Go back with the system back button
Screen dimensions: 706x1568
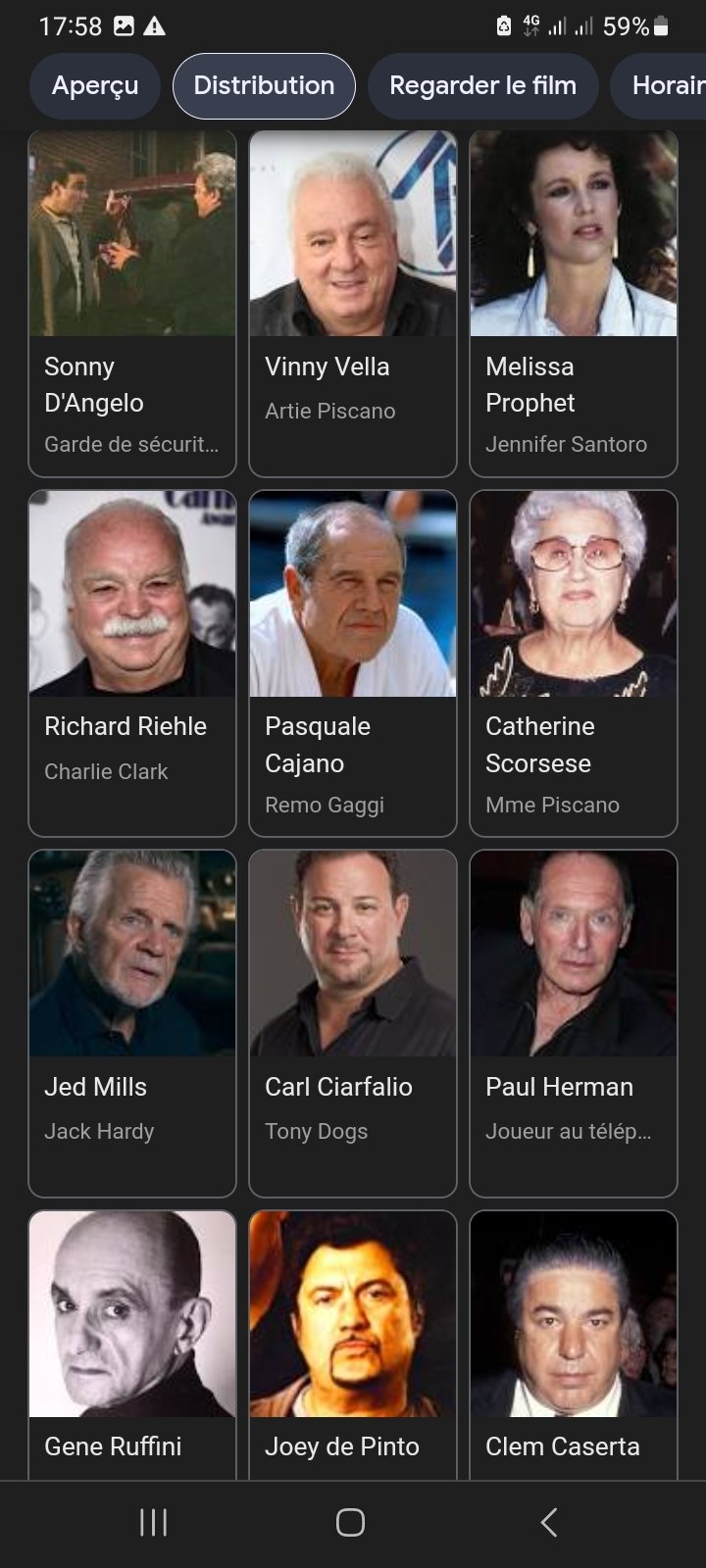click(x=549, y=1522)
